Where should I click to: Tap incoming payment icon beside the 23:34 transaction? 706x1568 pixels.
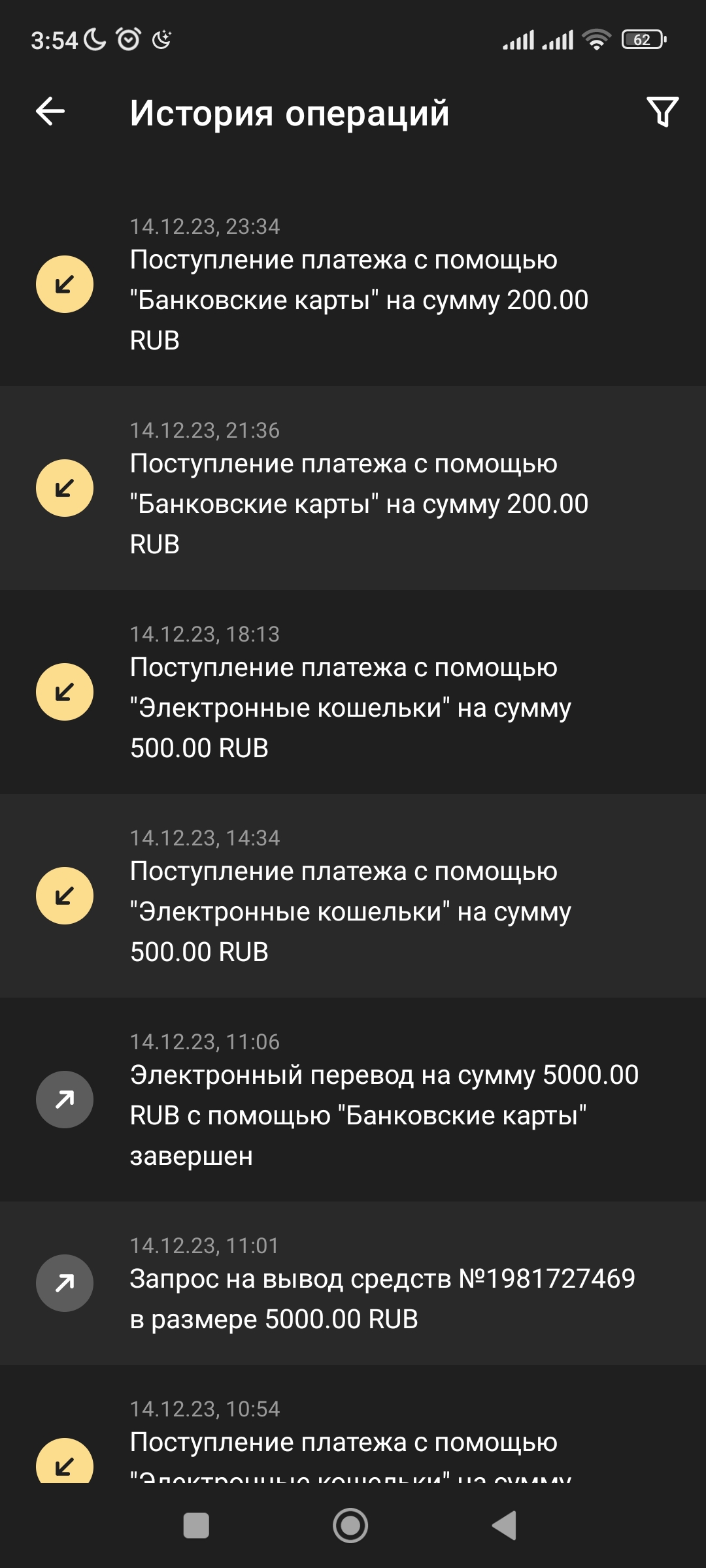pyautogui.click(x=65, y=284)
